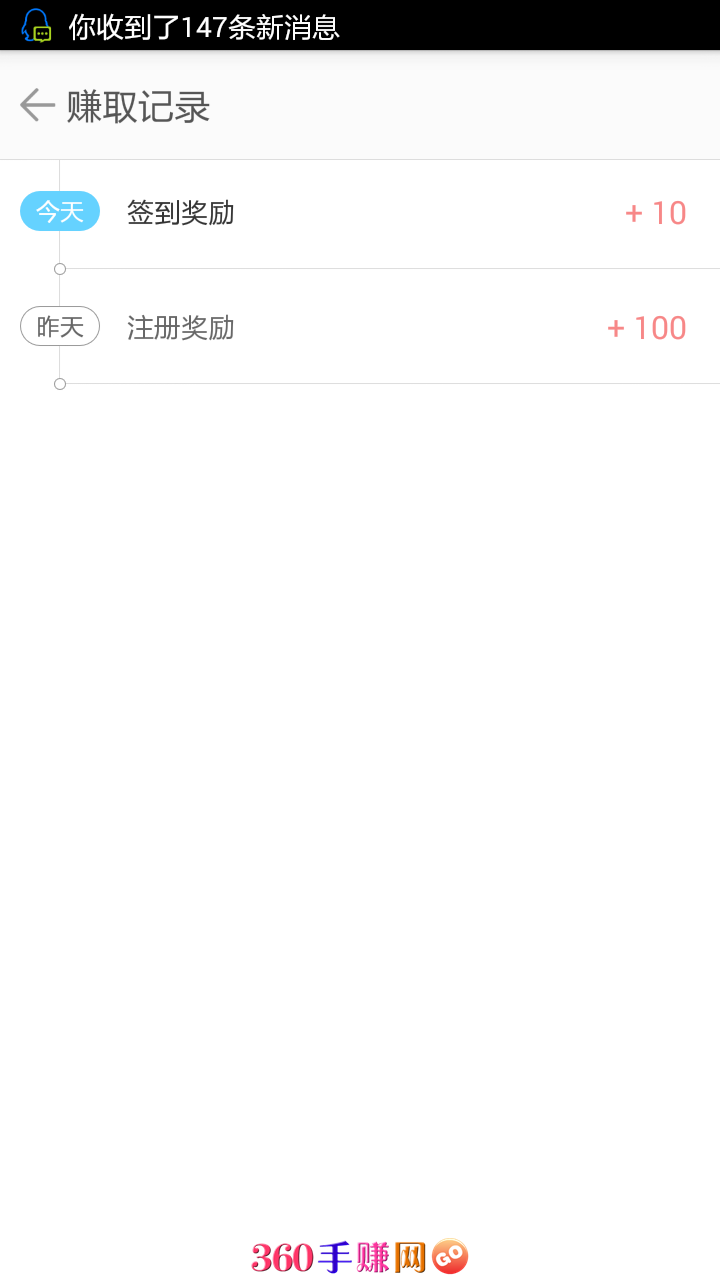
Task: Go back from 赚取记录 page
Action: 37,105
